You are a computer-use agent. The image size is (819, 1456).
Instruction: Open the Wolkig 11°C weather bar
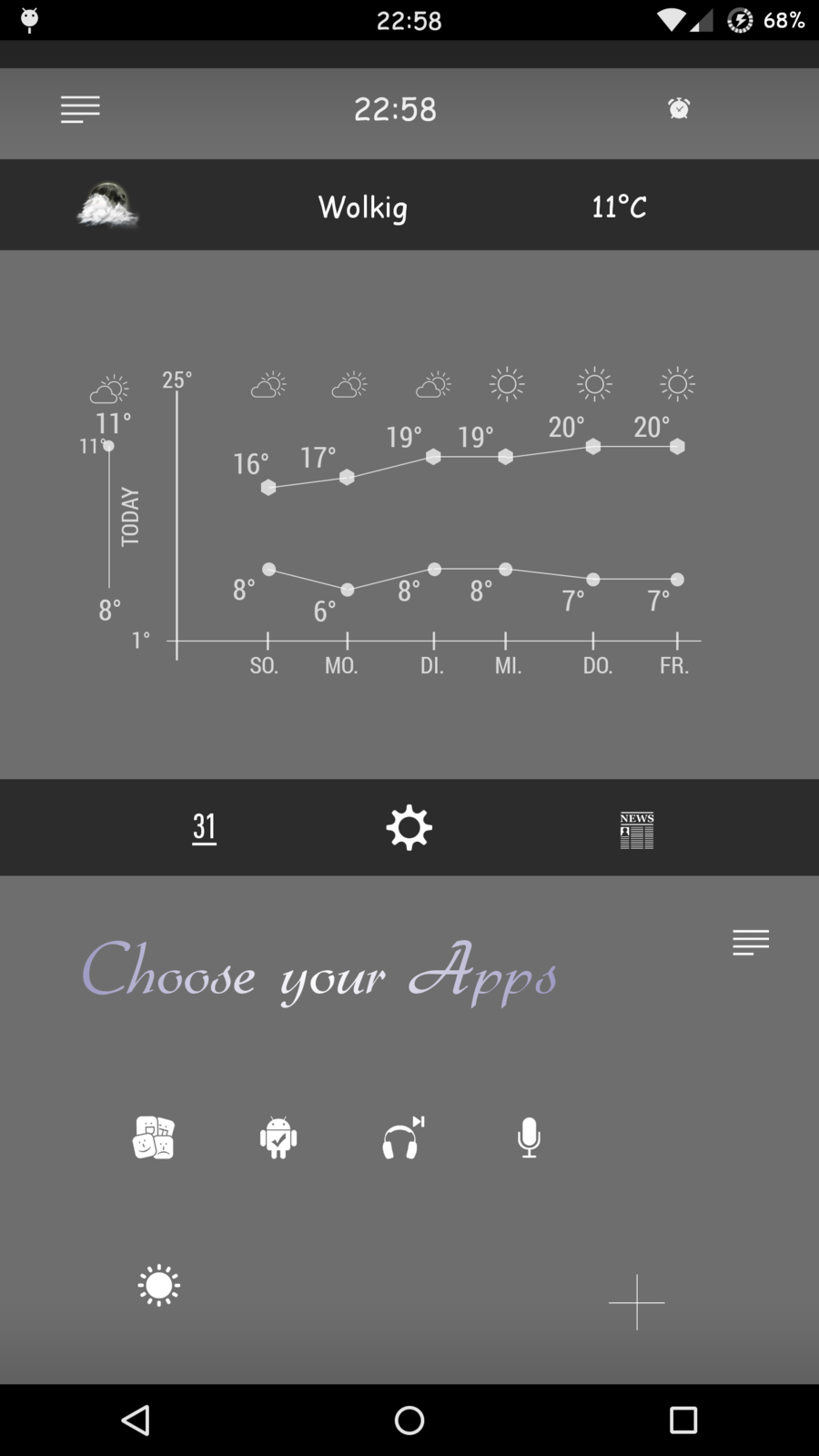point(409,206)
